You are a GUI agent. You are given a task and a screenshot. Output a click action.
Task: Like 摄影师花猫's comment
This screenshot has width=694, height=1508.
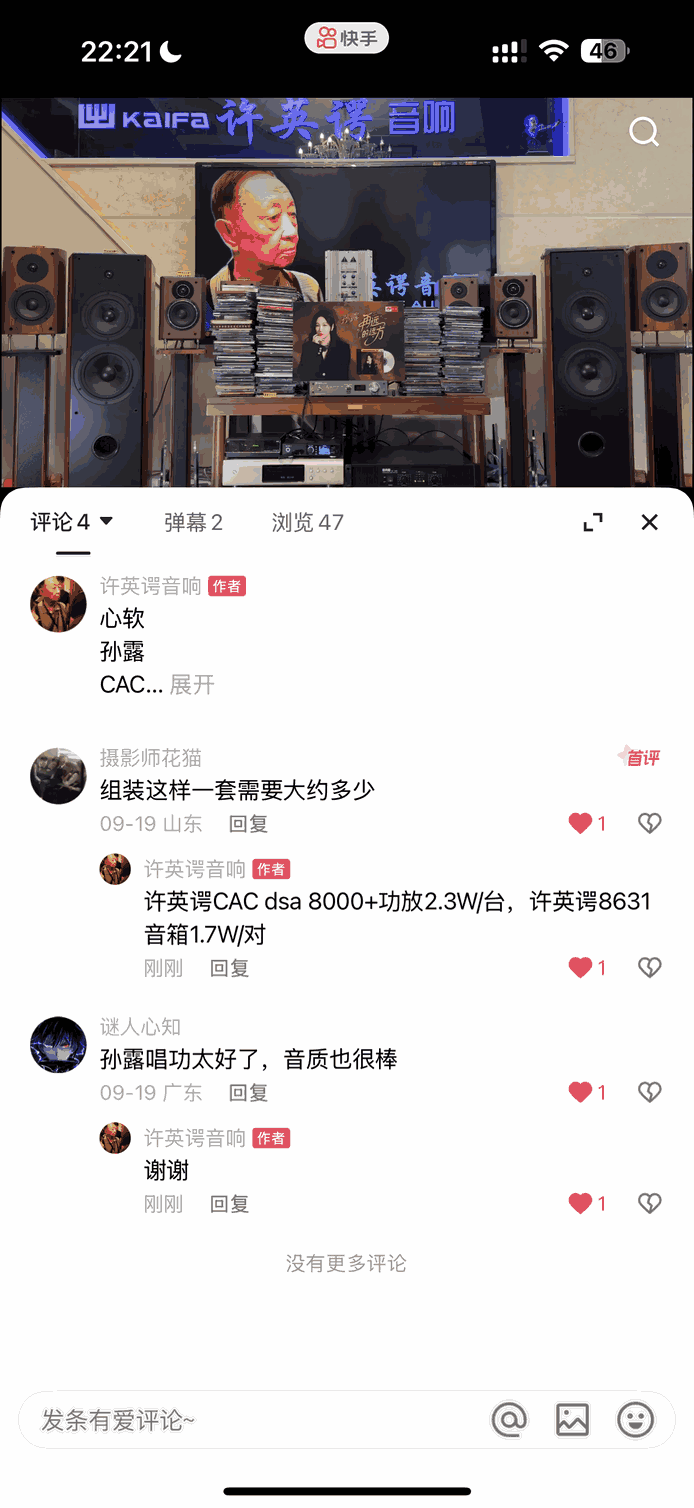click(581, 823)
